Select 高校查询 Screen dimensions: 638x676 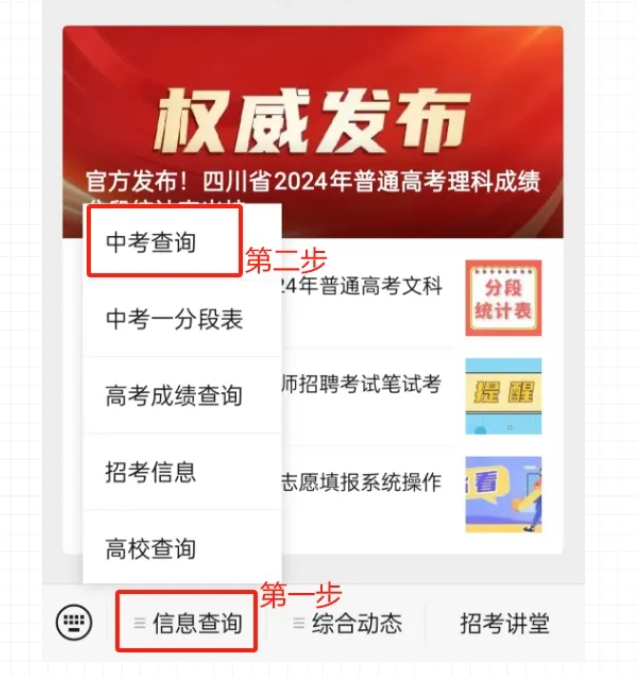[152, 548]
